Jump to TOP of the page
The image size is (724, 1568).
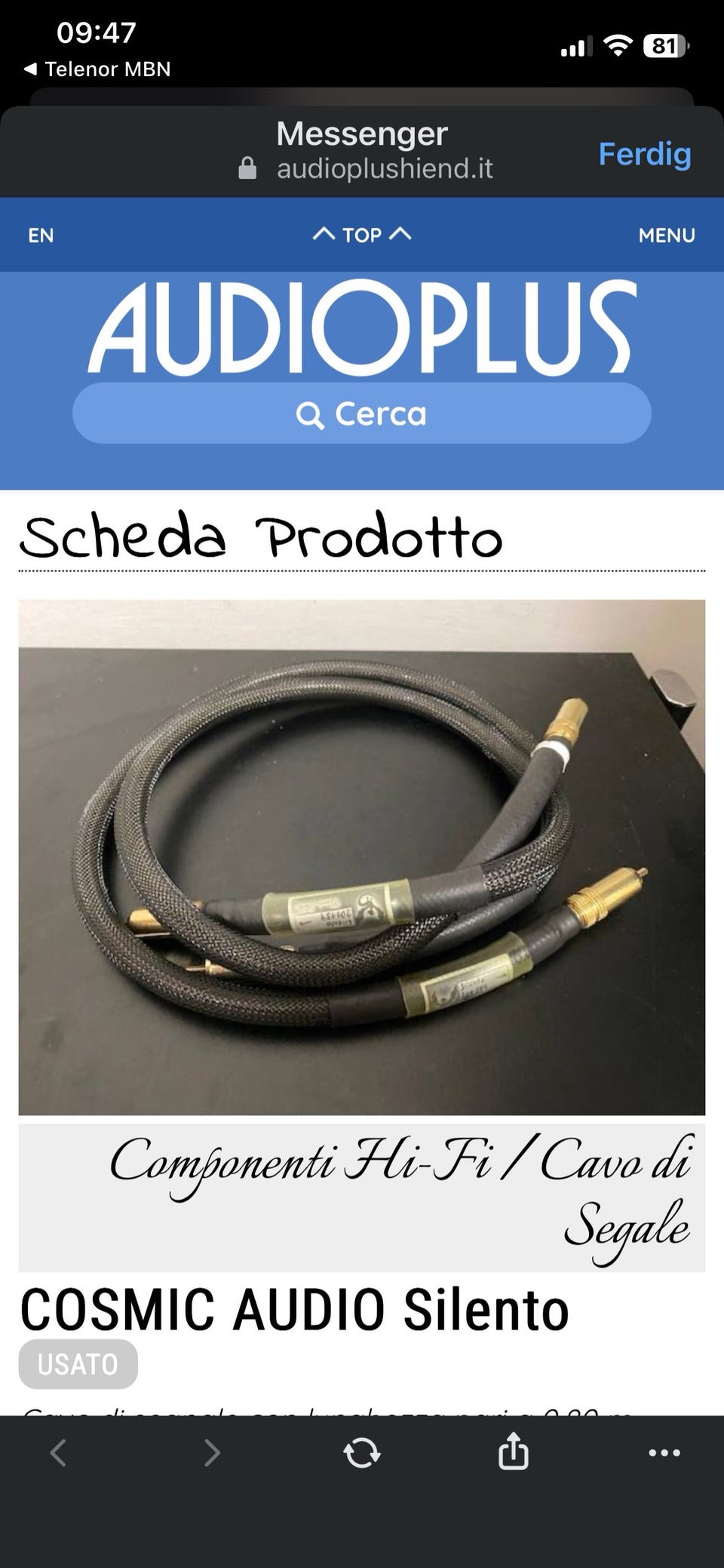[362, 235]
